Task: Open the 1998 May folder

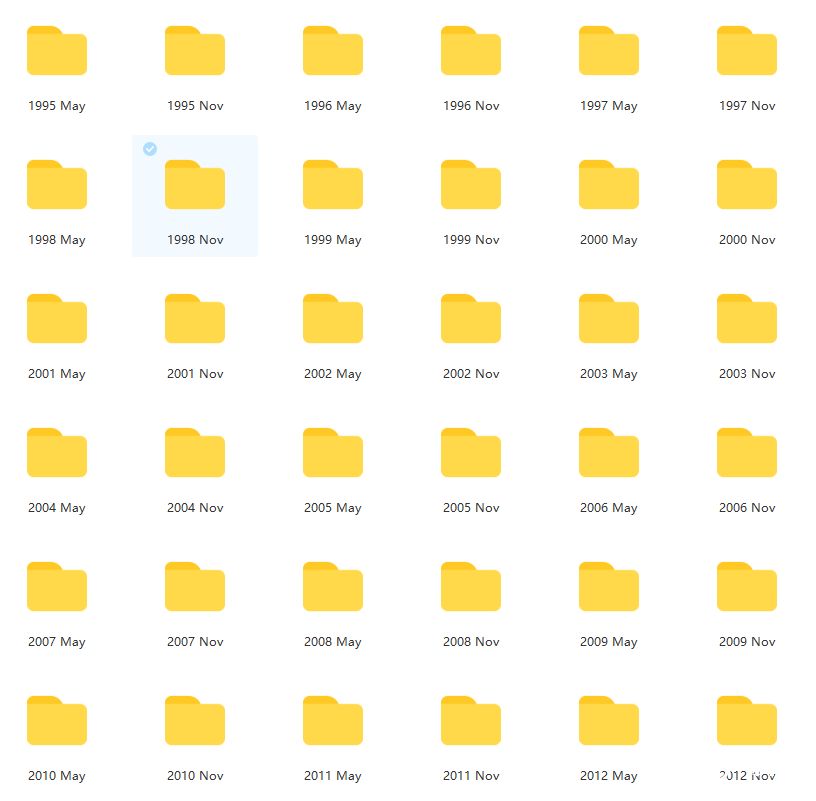Action: [x=56, y=186]
